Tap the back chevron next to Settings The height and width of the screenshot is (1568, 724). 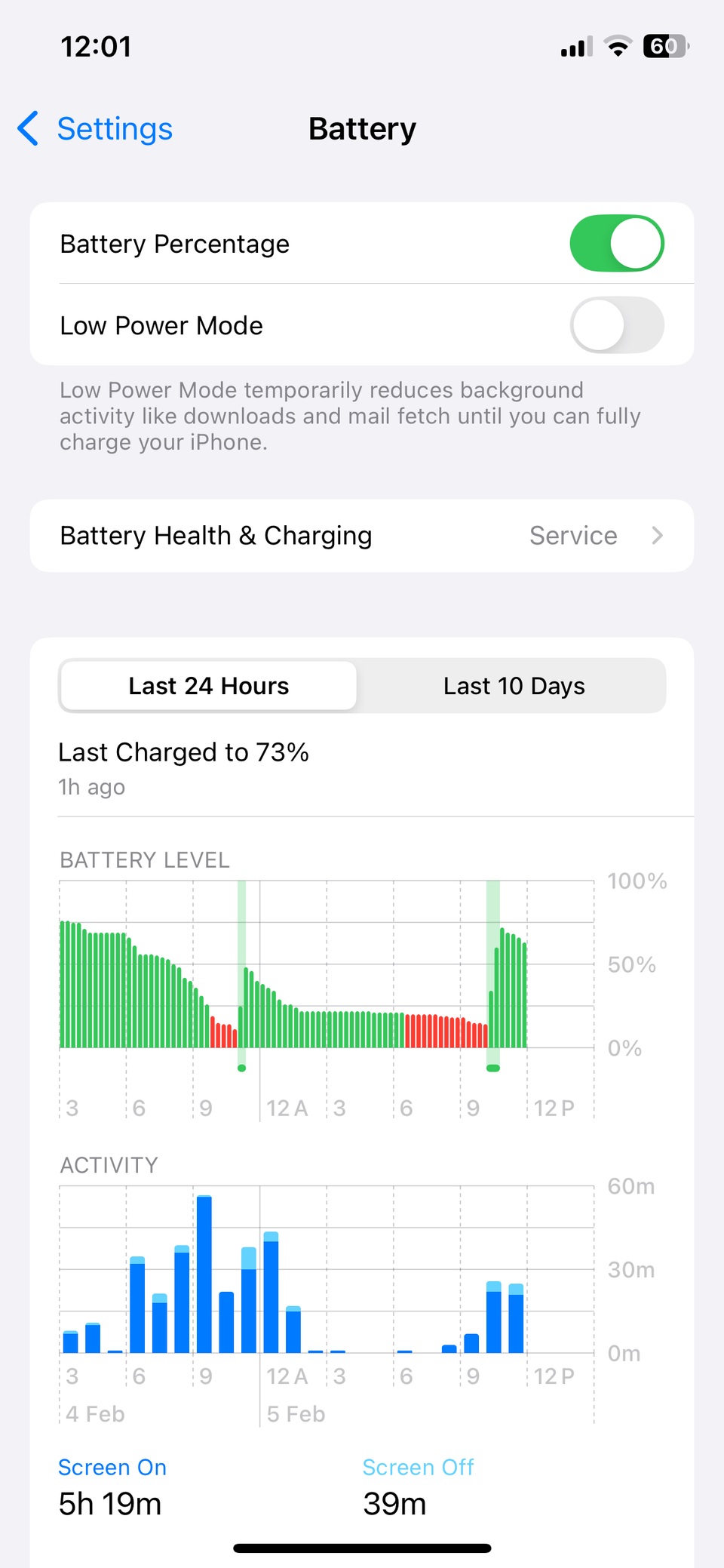click(x=27, y=129)
